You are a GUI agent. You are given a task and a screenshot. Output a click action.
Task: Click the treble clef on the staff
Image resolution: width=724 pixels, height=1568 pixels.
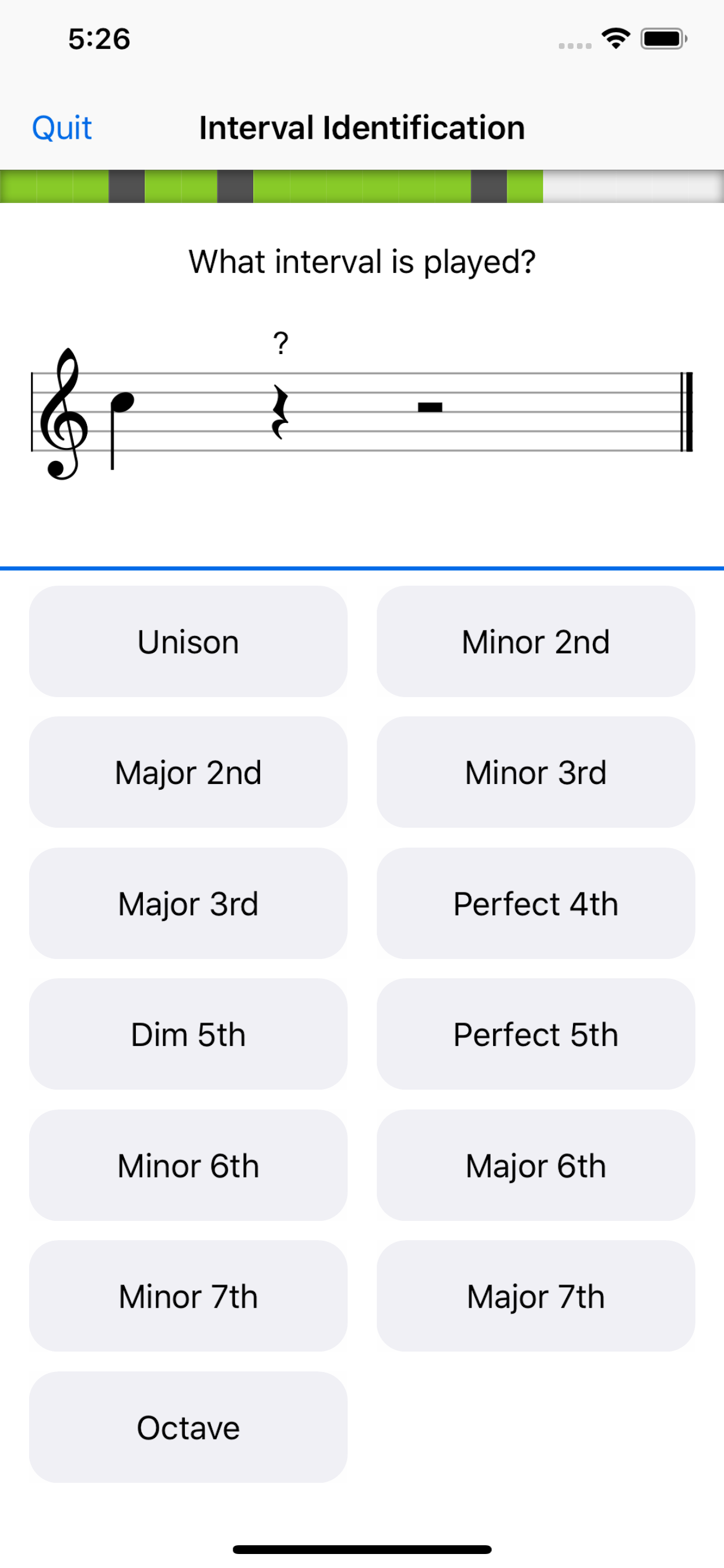tap(65, 414)
